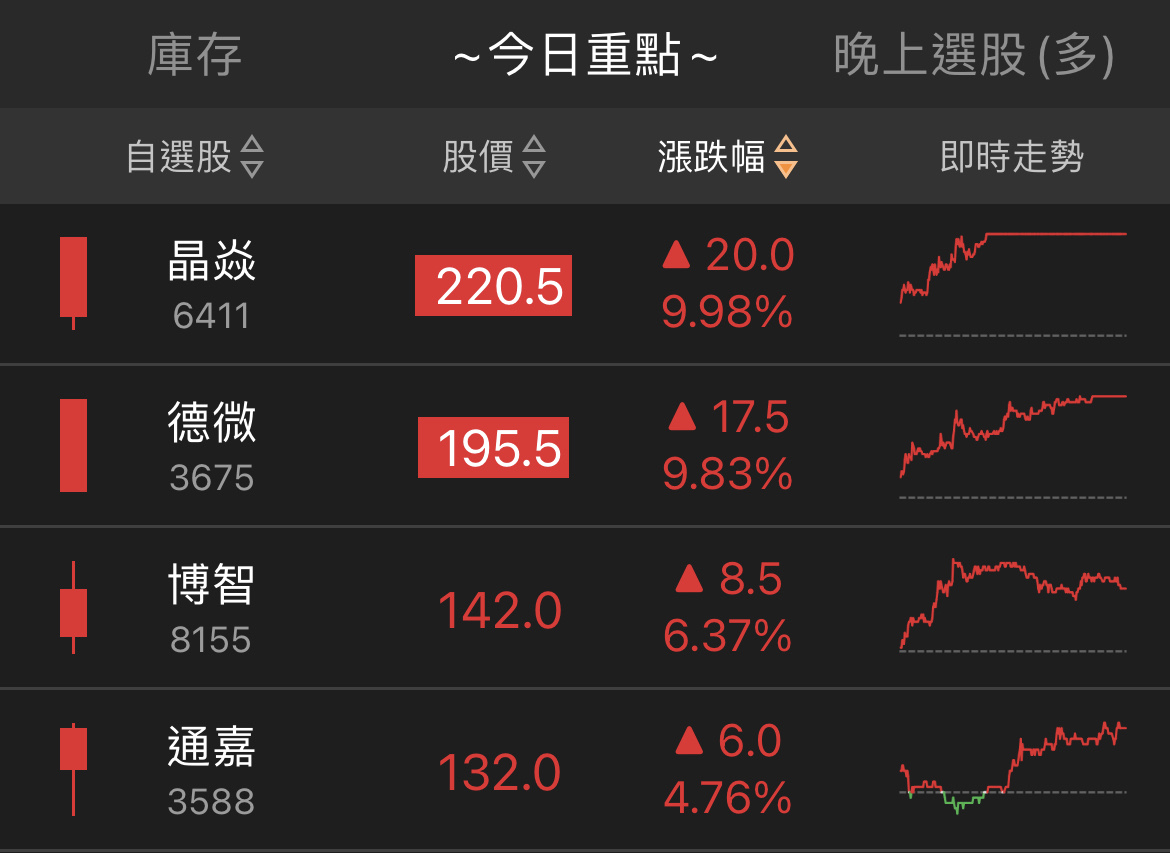Switch to the 庫存 tab
1170x853 pixels.
[x=194, y=55]
